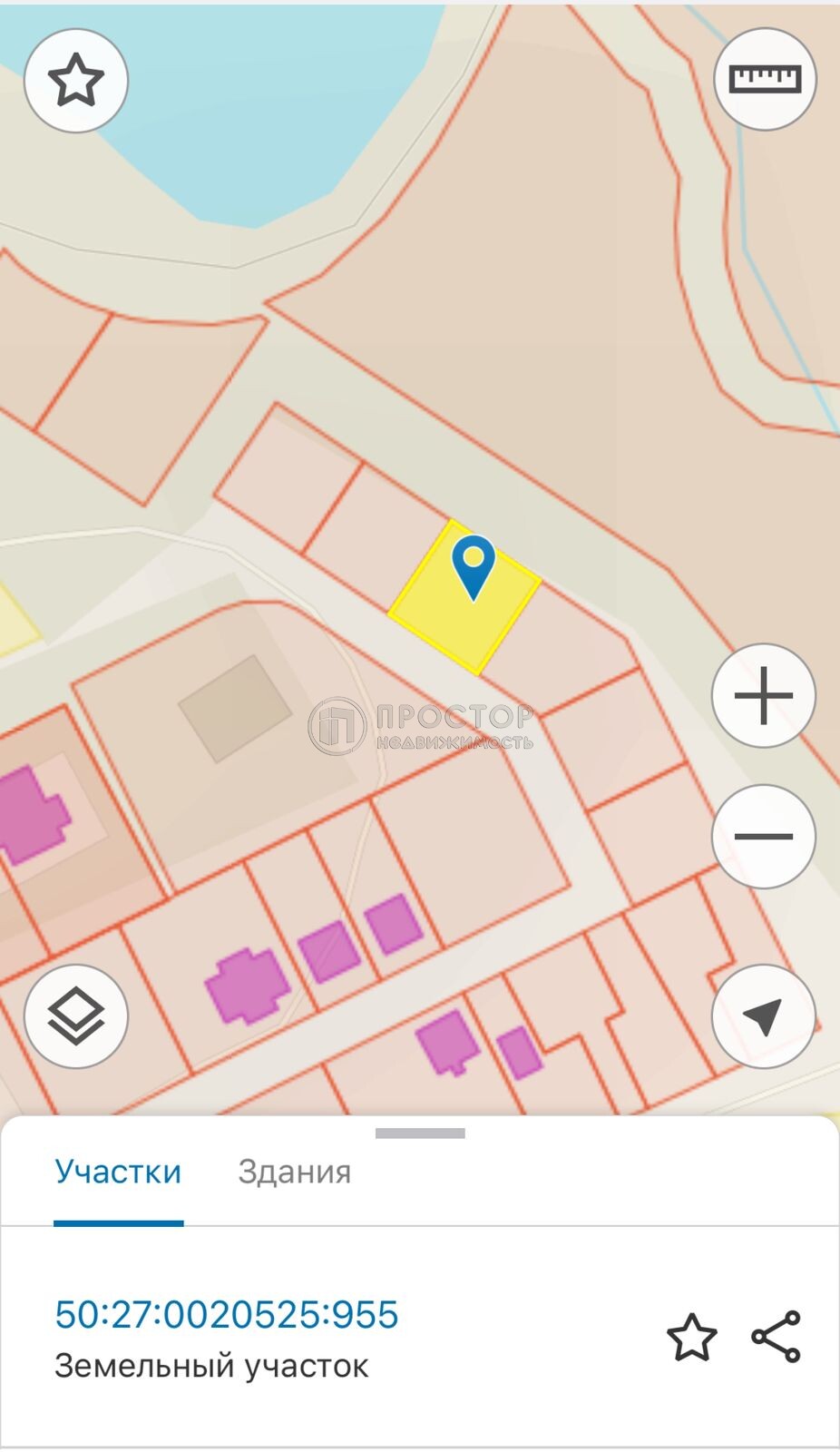Open parcel 50:27:0020525:955 details

[x=227, y=1315]
